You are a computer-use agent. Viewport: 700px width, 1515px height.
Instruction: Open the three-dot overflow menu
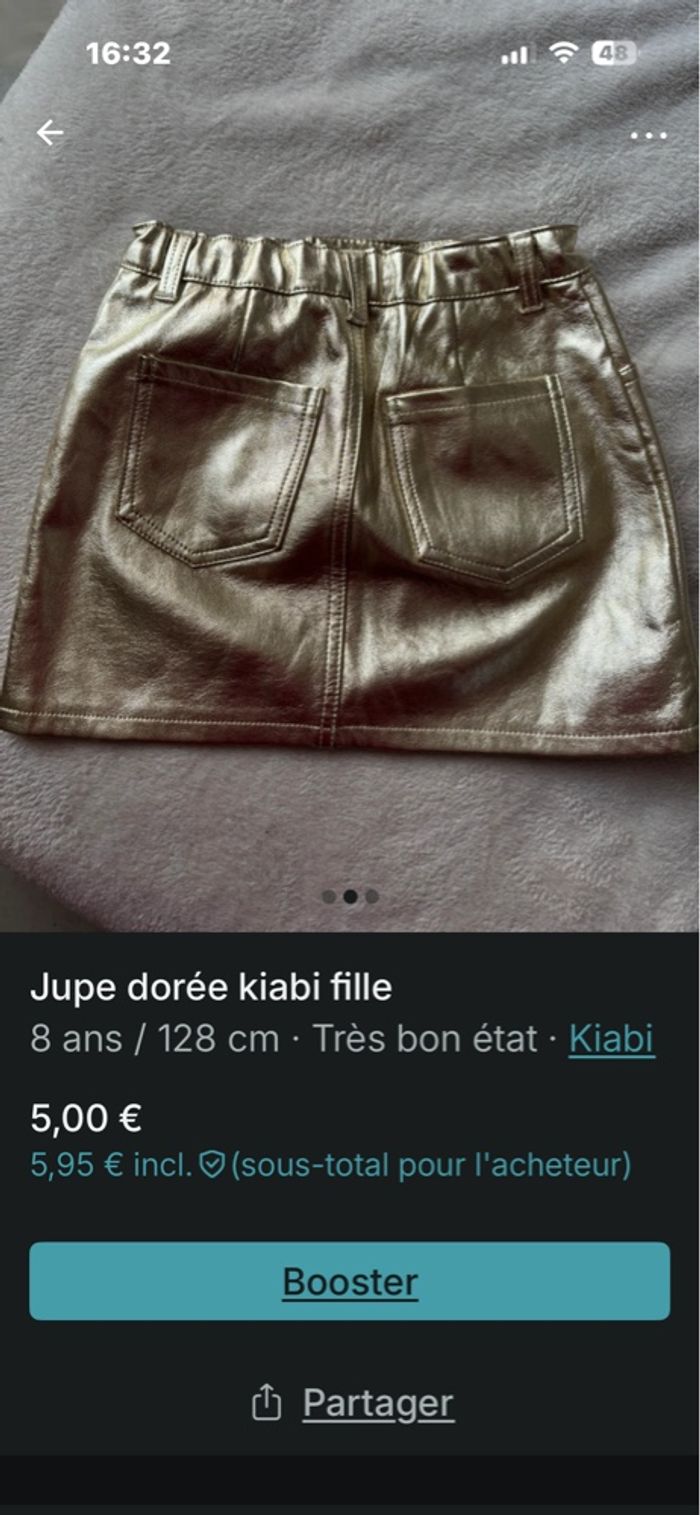point(648,135)
